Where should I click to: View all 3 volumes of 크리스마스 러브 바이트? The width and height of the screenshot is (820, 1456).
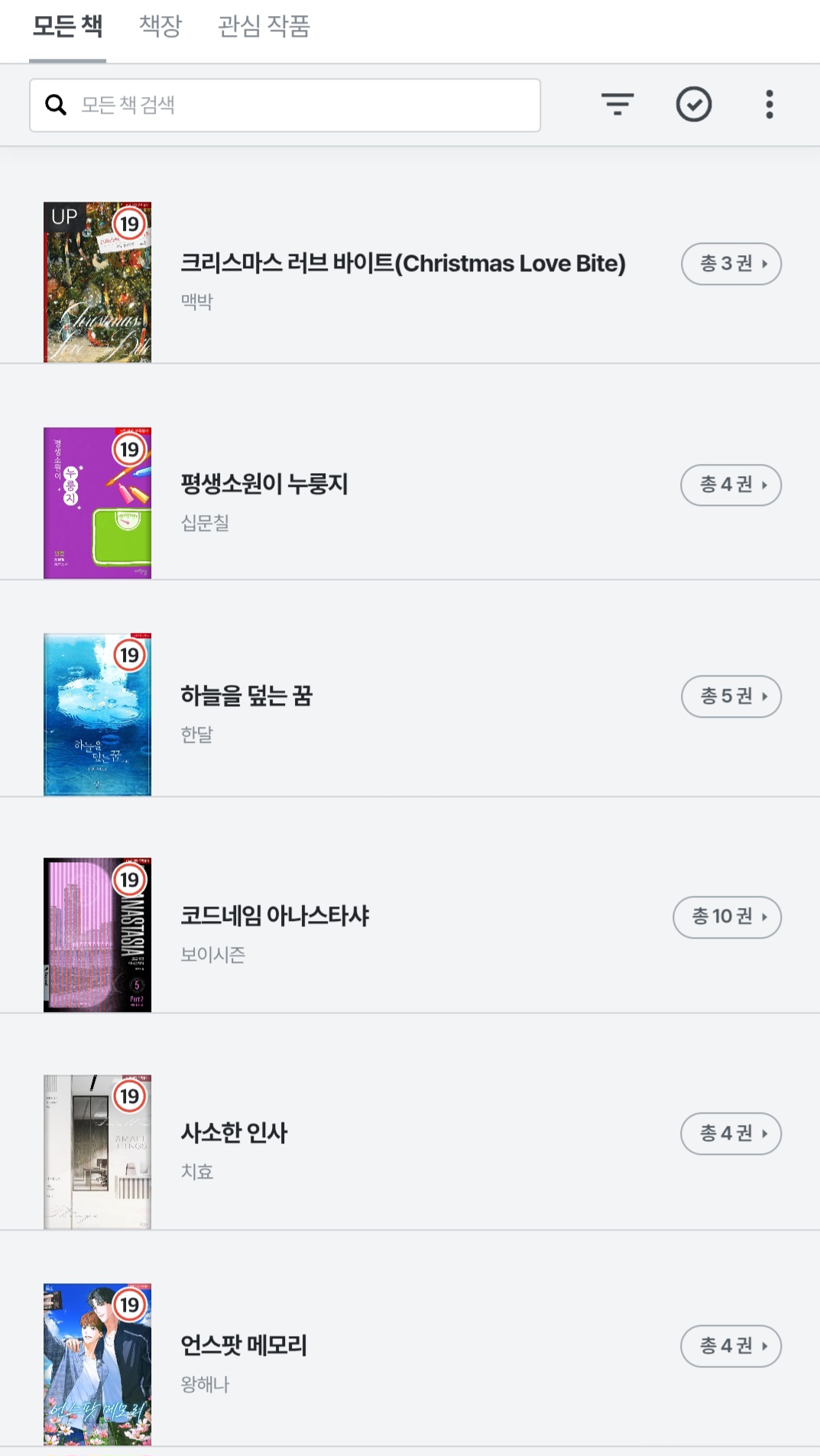pos(731,264)
